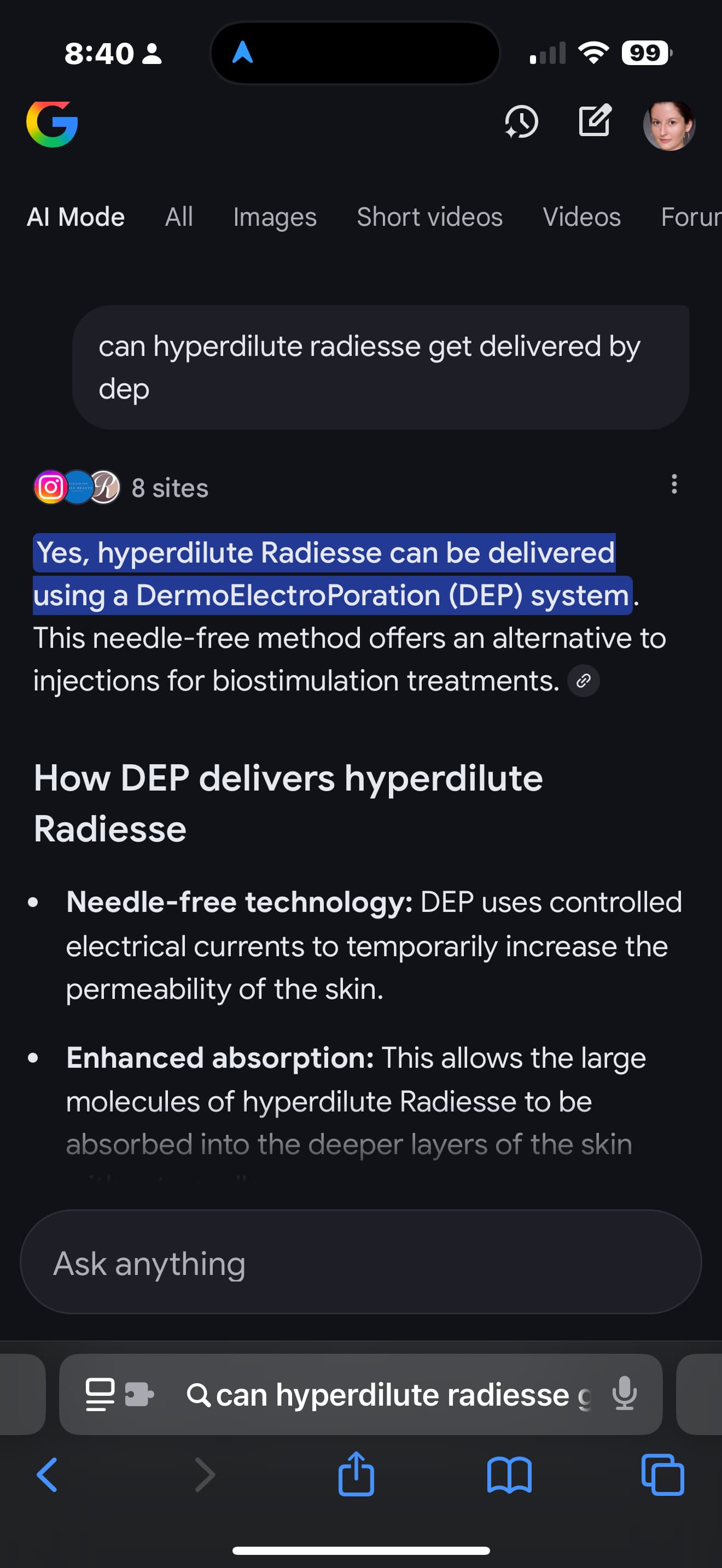Open the Google account profile picture
Screen dimensions: 722x1568
pyautogui.click(x=668, y=125)
